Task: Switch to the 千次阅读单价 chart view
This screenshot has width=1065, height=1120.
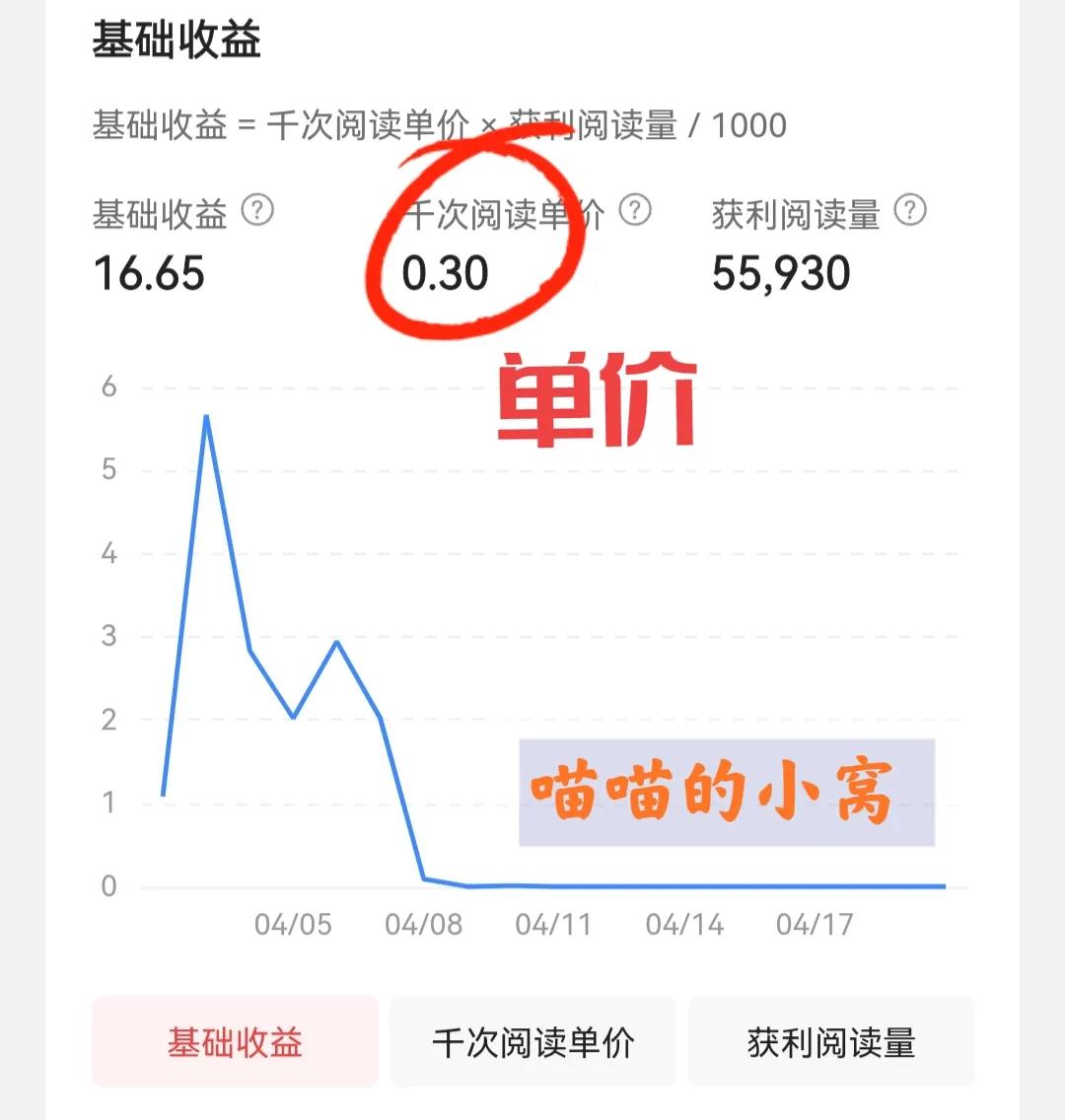Action: pos(532,1041)
